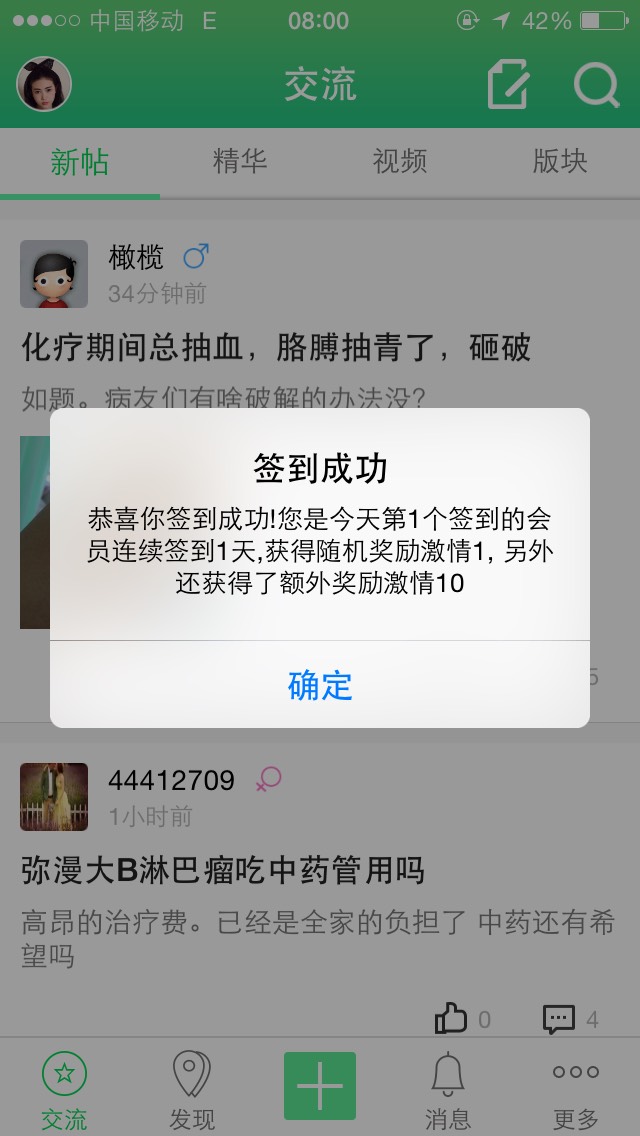Open the 消息 notifications tab
Screen dimensions: 640x1136
[x=448, y=1090]
